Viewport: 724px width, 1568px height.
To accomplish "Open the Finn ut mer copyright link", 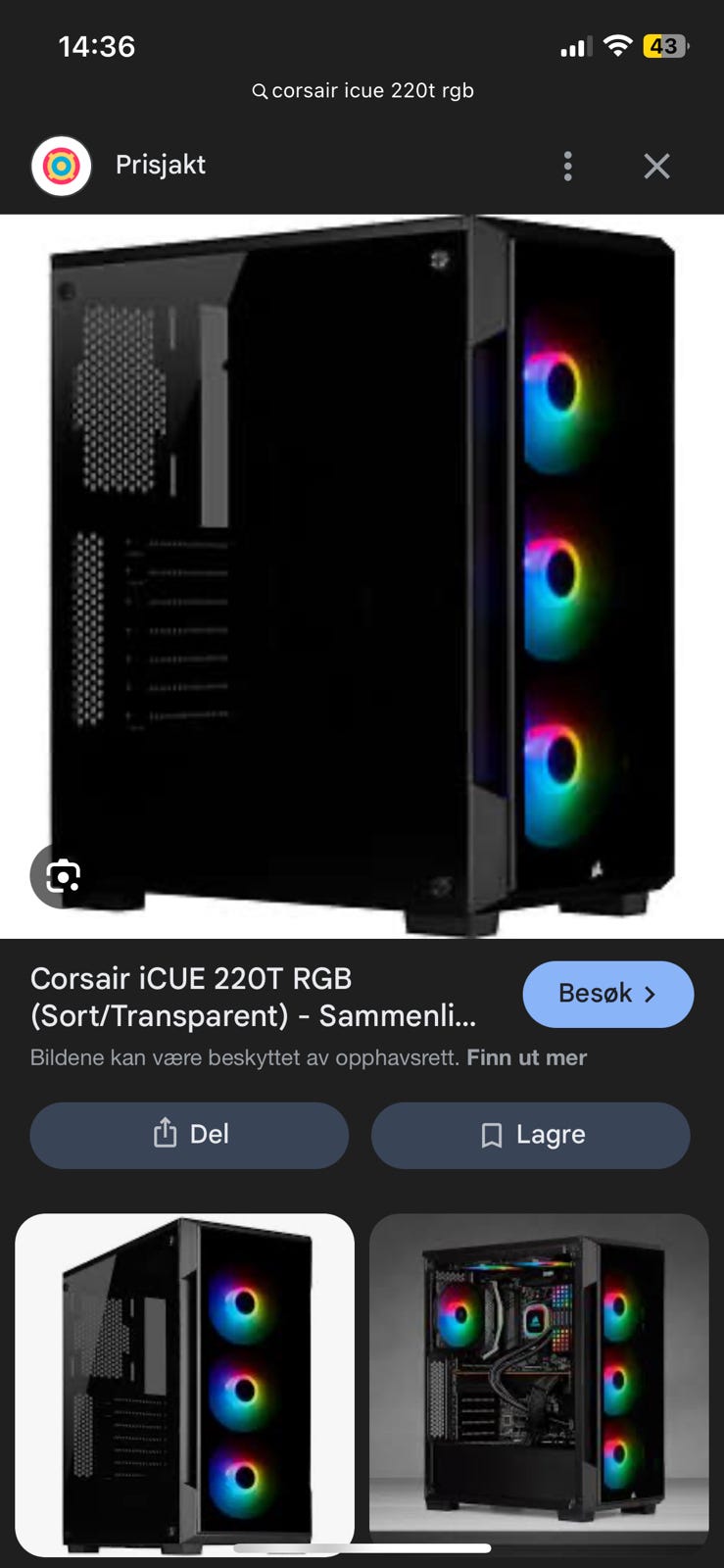I will pyautogui.click(x=526, y=1056).
